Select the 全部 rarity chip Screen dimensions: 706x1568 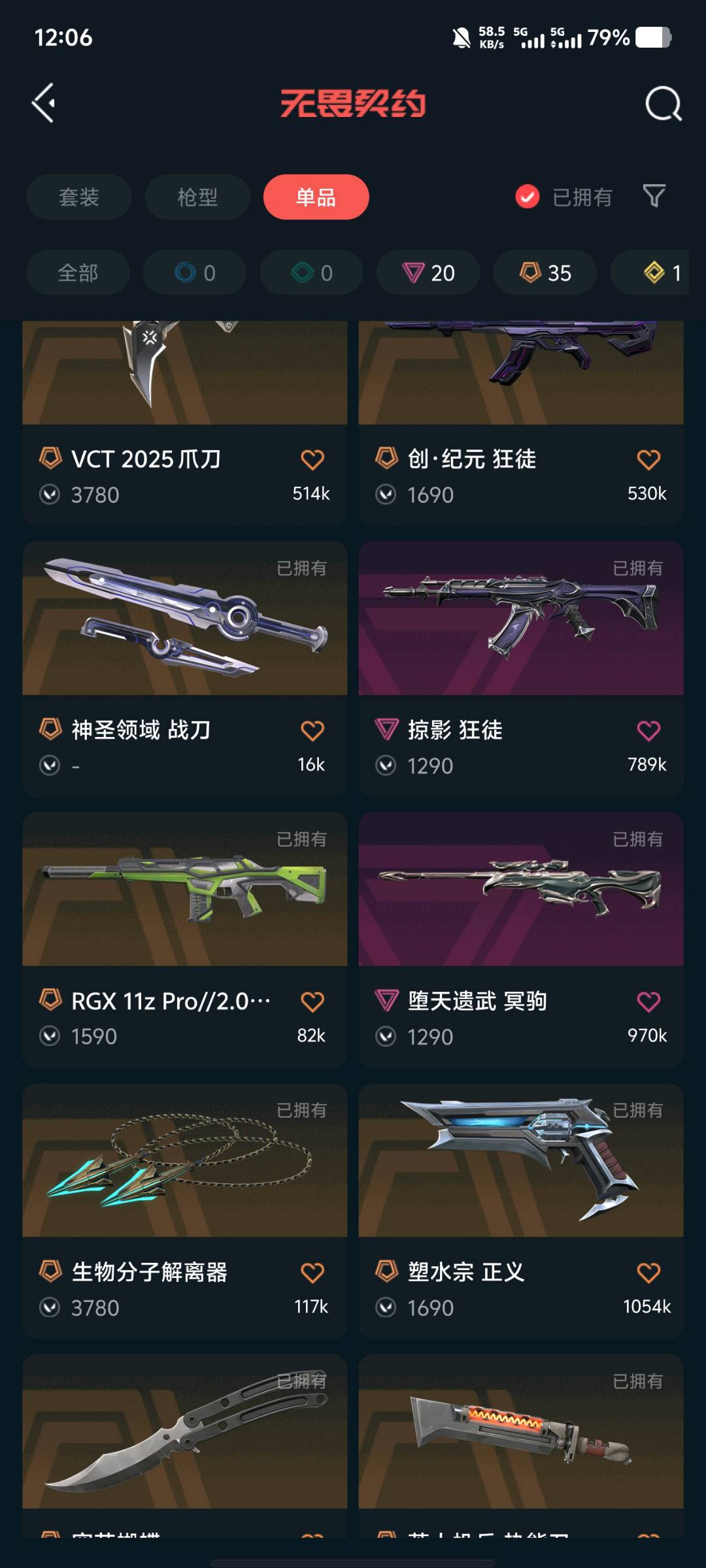78,272
